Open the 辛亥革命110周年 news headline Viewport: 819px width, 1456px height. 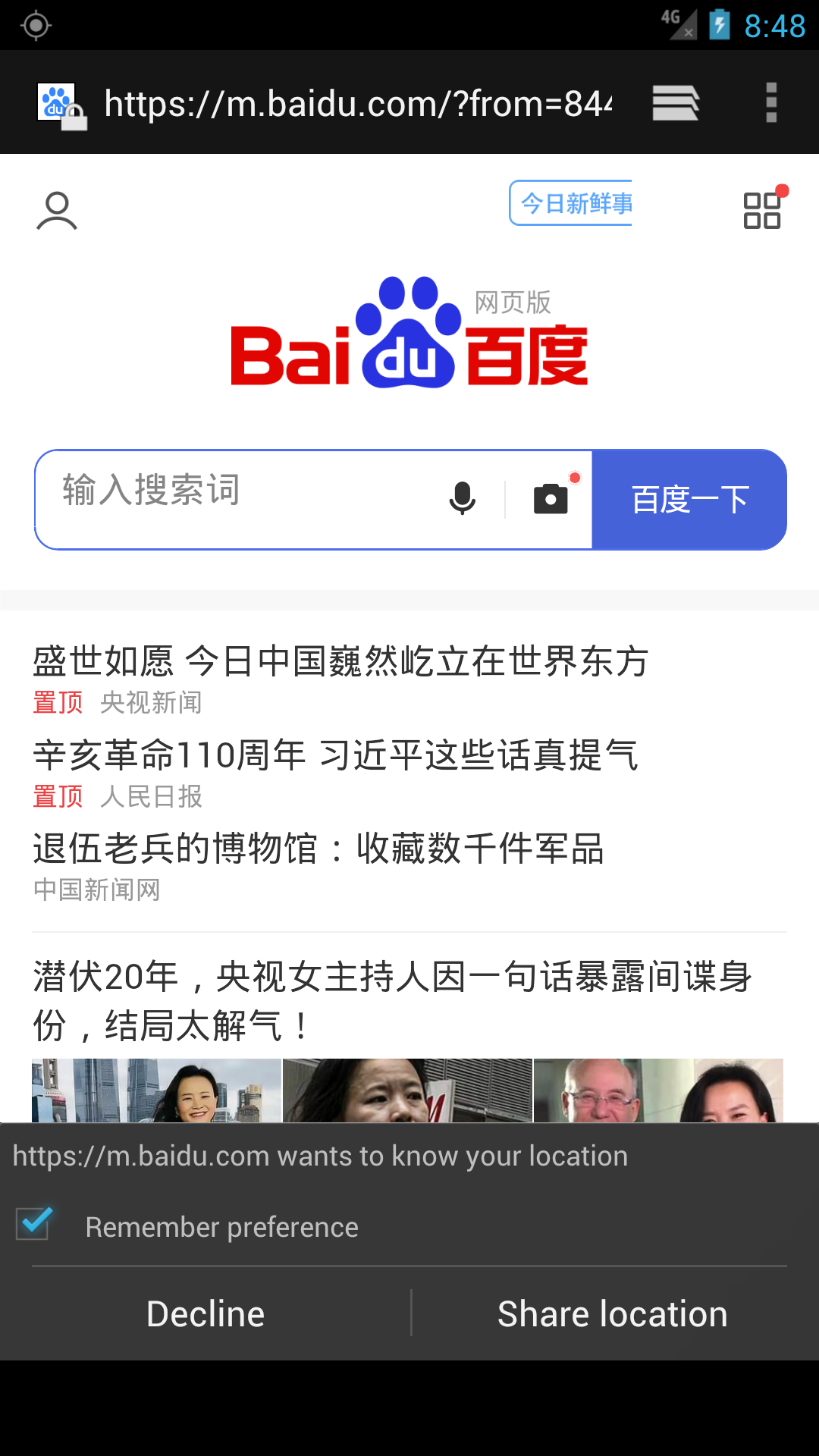[x=336, y=755]
